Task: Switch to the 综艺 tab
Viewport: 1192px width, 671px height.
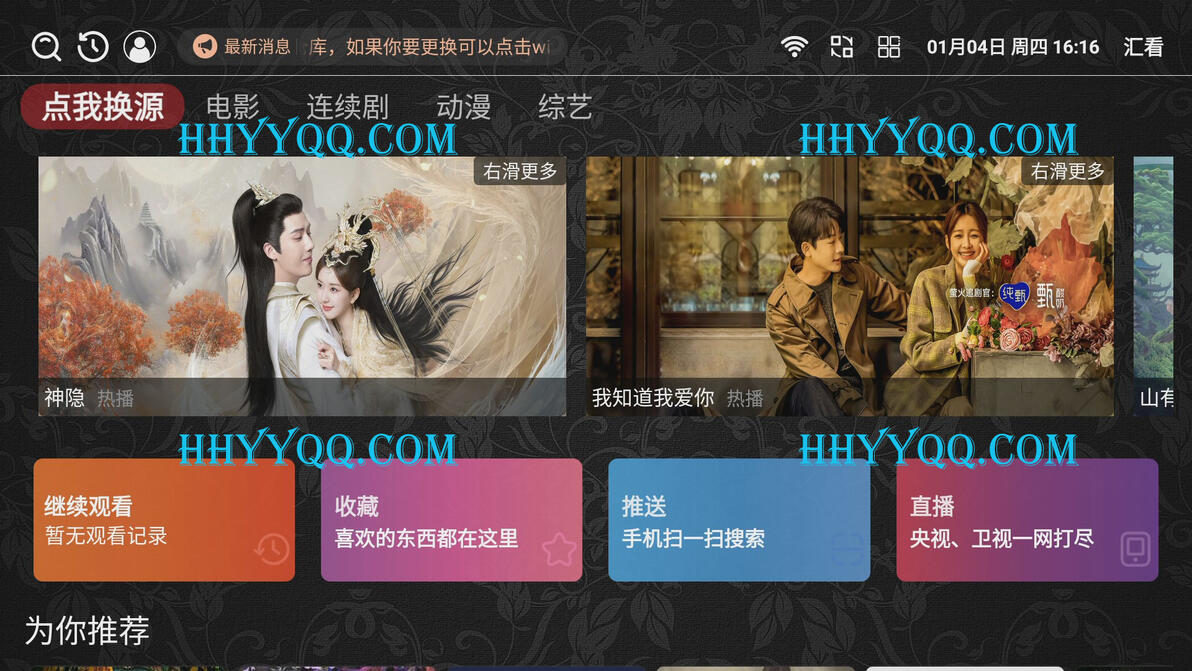Action: [565, 107]
